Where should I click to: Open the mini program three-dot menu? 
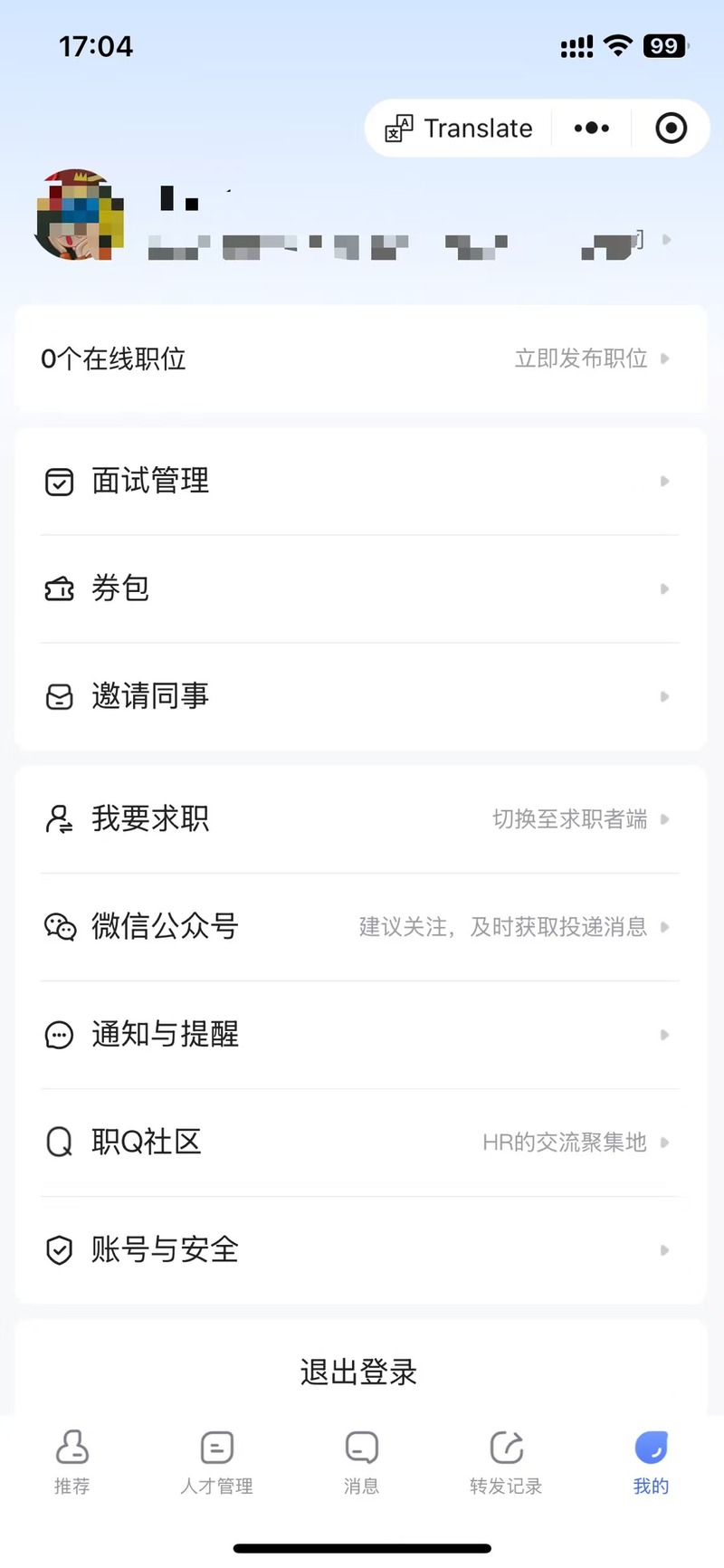click(x=592, y=129)
